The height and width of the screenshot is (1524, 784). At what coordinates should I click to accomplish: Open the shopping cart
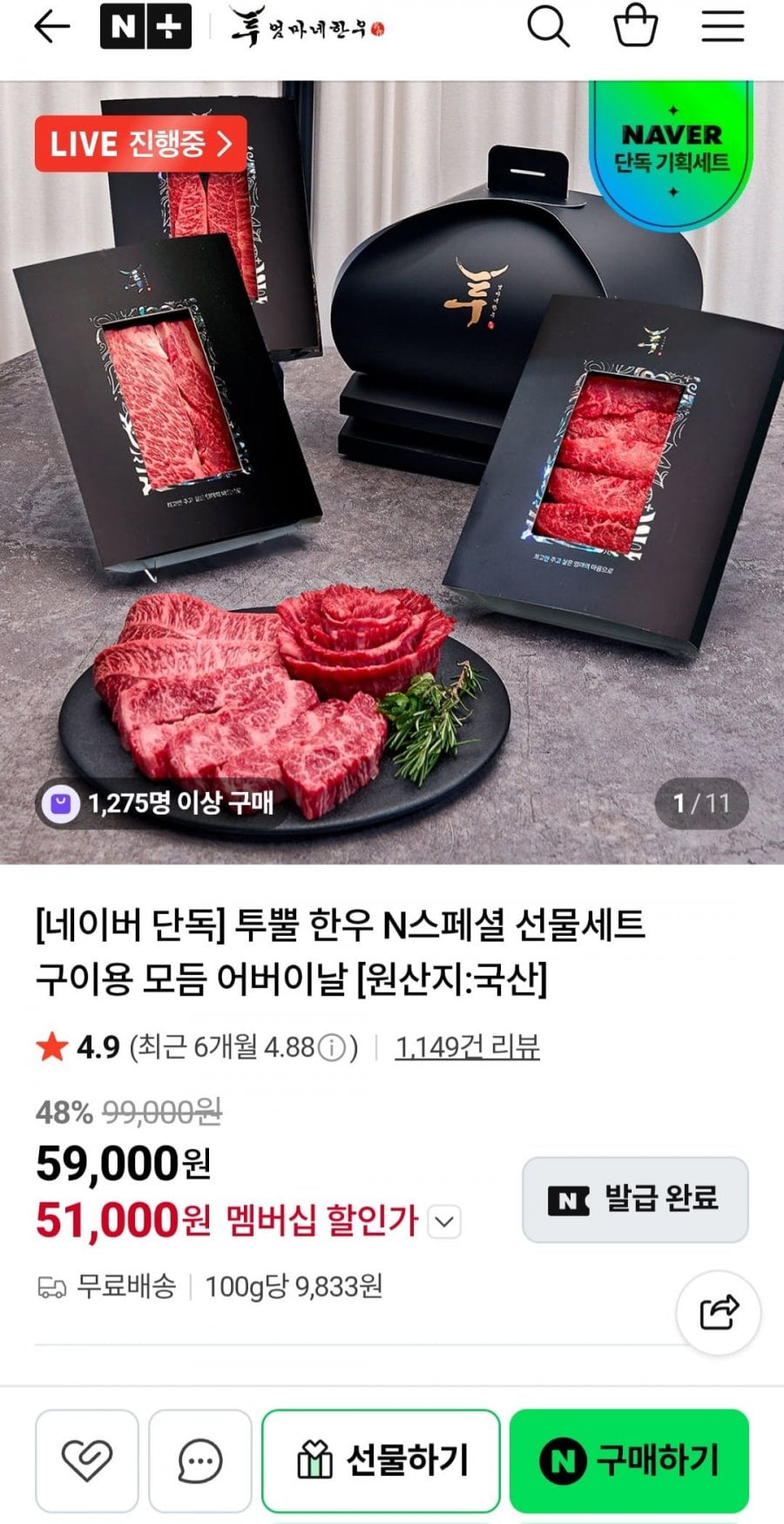click(x=635, y=26)
